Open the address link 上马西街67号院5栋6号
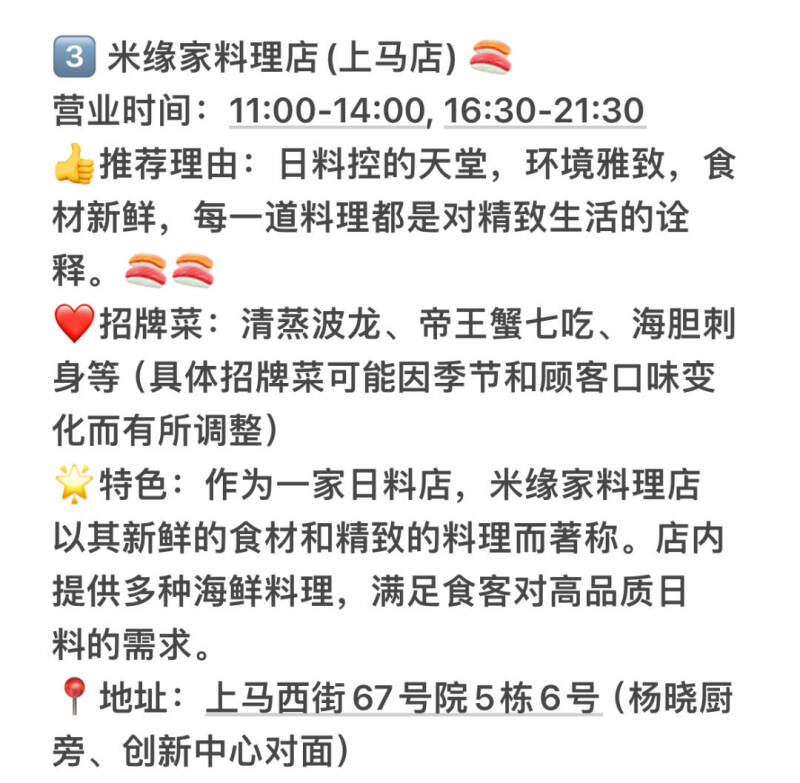 [x=402, y=699]
